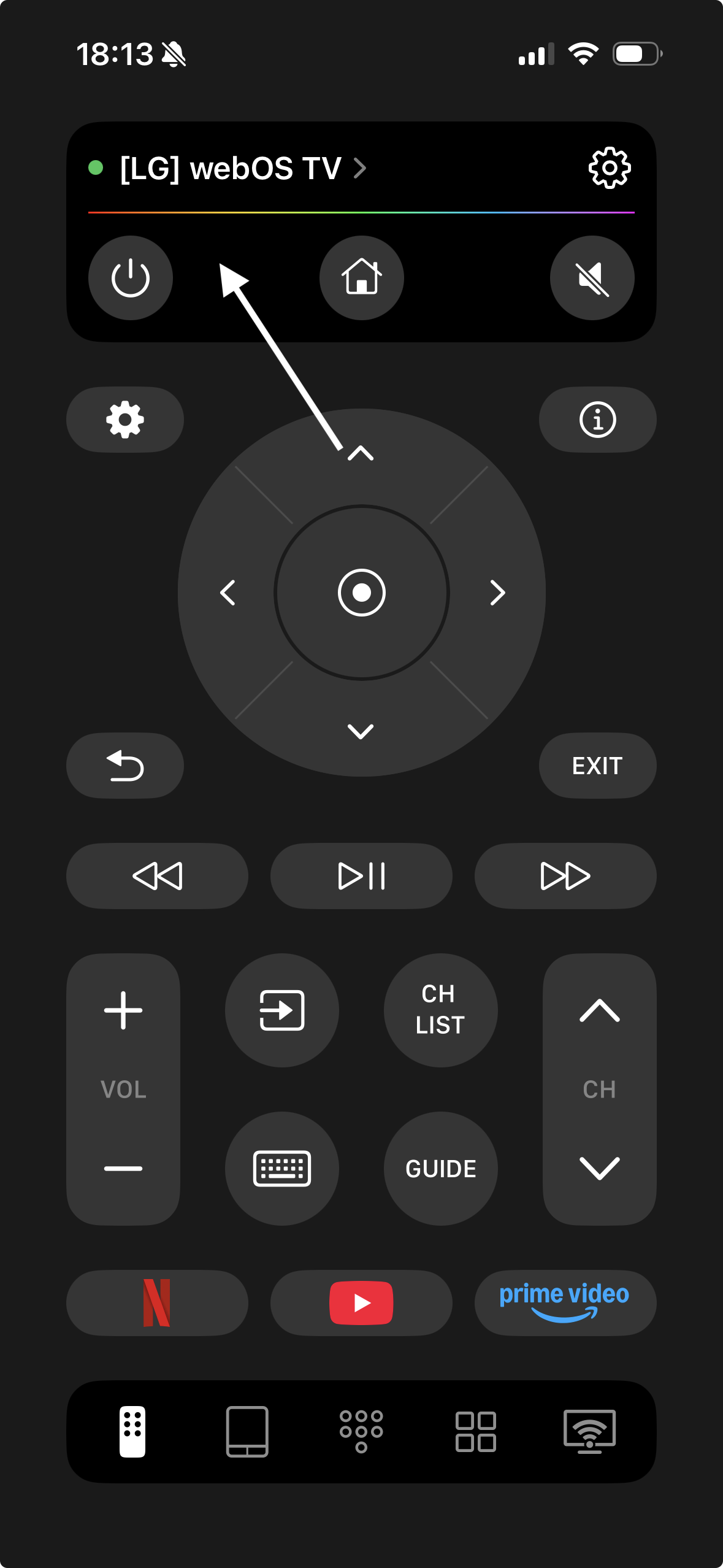Screen dimensions: 723x1568
Task: Go to the TV home screen
Action: [361, 278]
